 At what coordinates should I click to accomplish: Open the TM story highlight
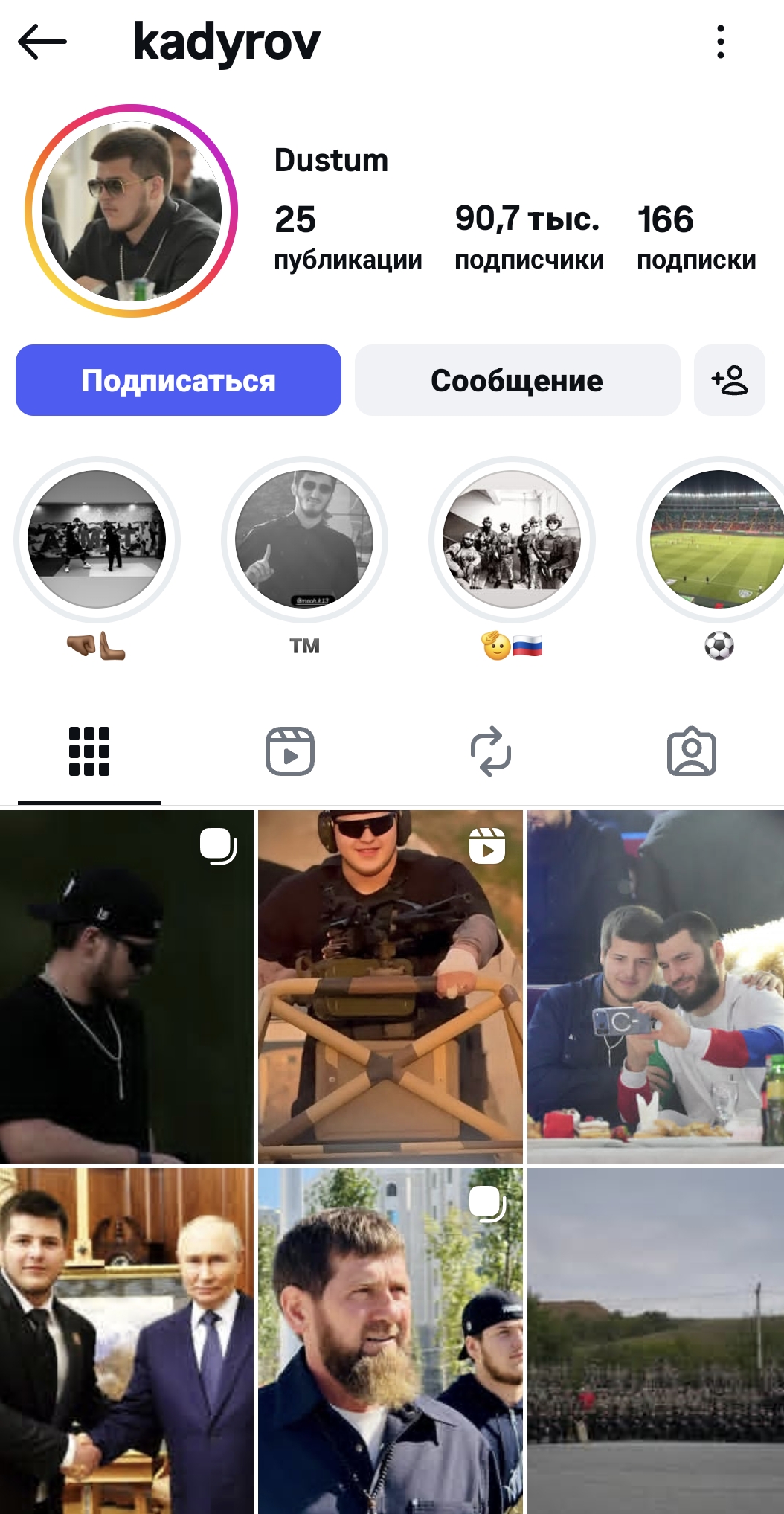(304, 539)
